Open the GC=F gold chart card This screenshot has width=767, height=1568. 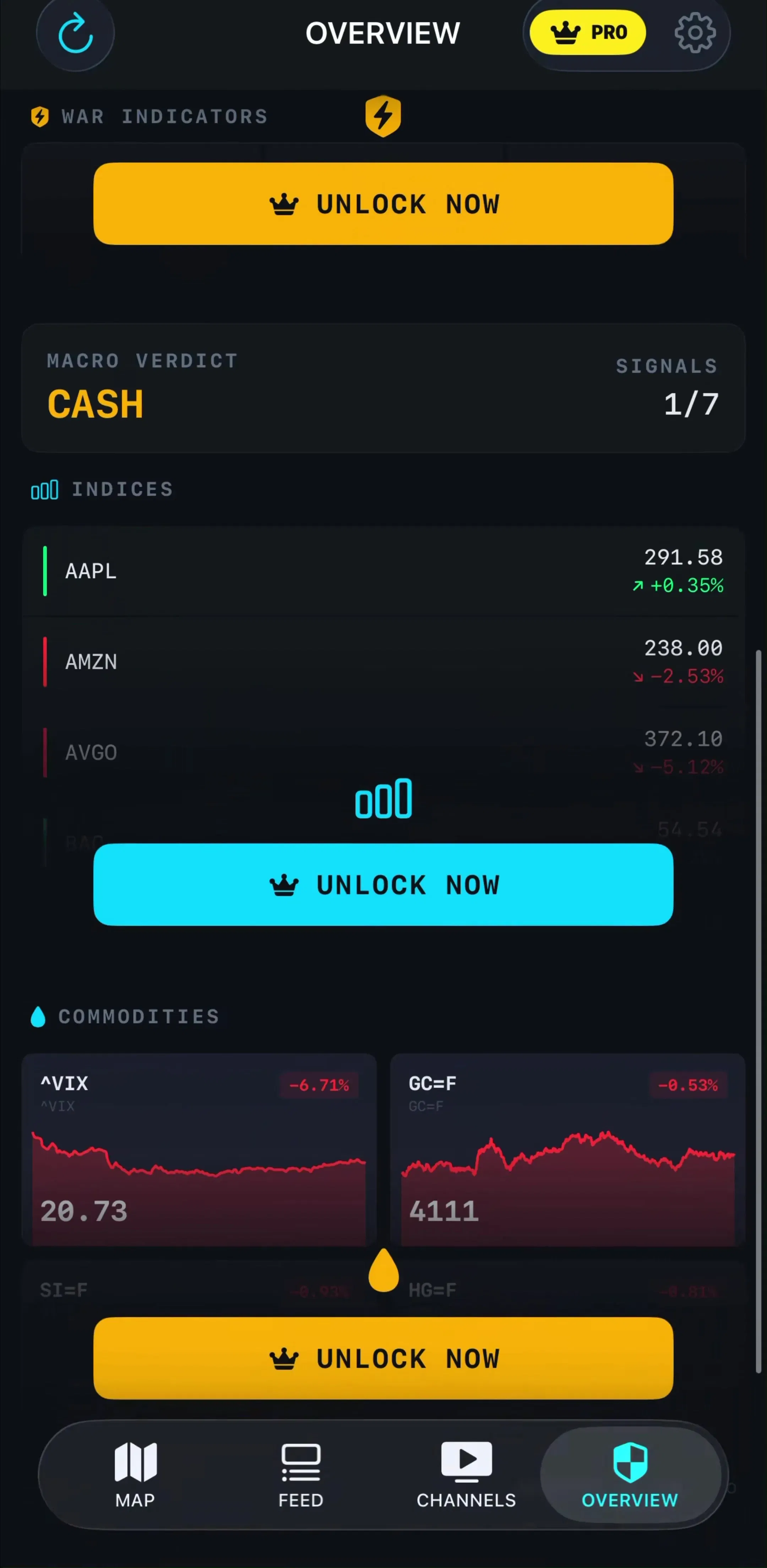click(567, 1149)
